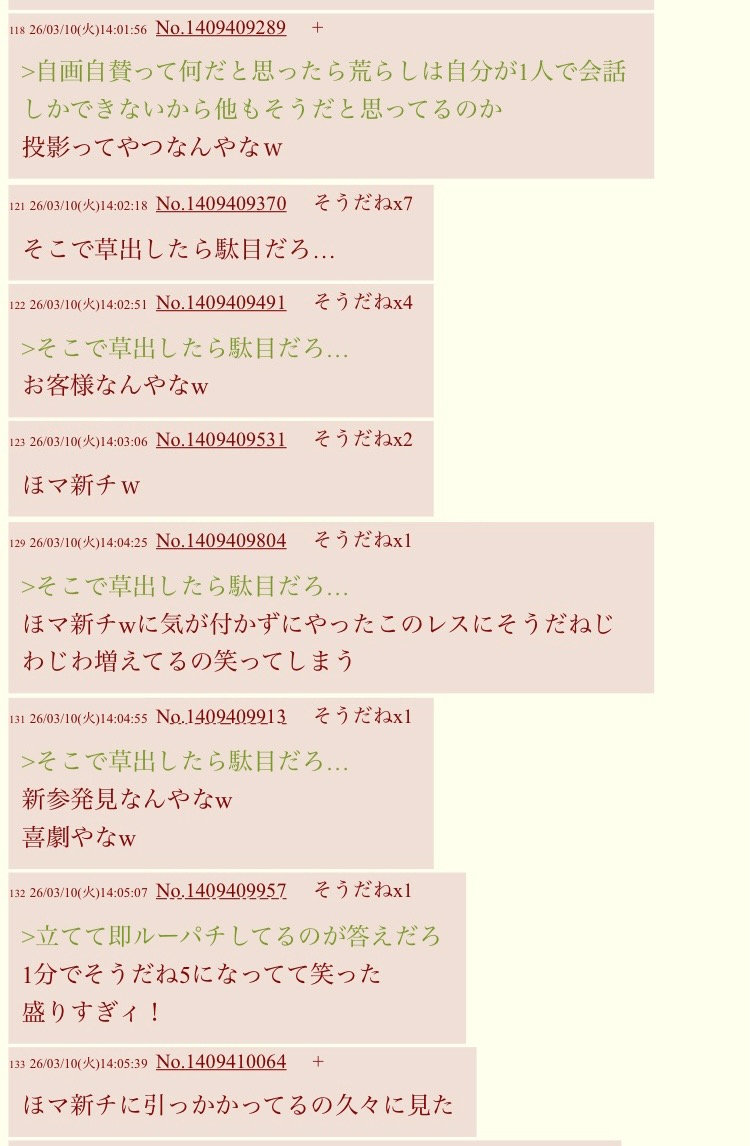Tap そうだねx4 on post No.1409409491
Viewport: 750px width, 1146px height.
362,302
